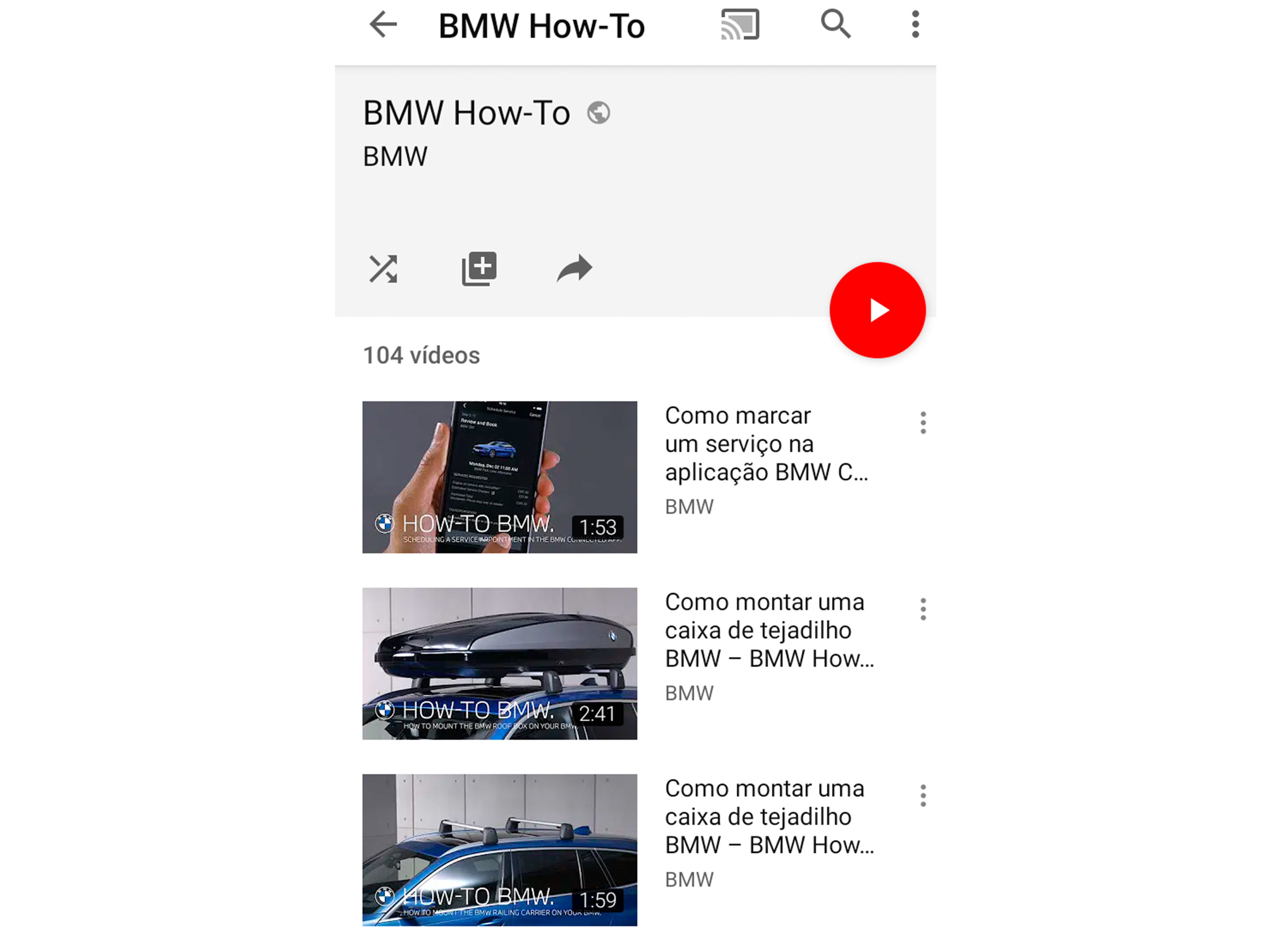Image resolution: width=1272 pixels, height=952 pixels.
Task: Save playlist to library
Action: click(x=479, y=269)
